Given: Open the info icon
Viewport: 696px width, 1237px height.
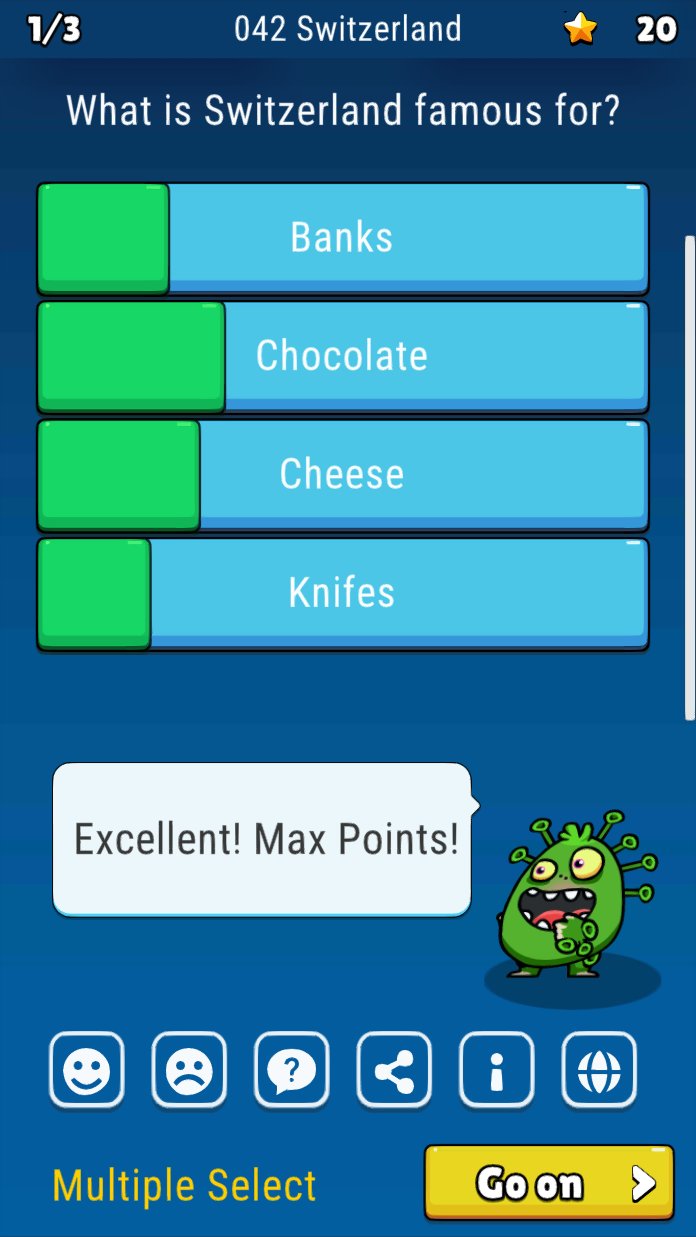Looking at the screenshot, I should point(497,1070).
